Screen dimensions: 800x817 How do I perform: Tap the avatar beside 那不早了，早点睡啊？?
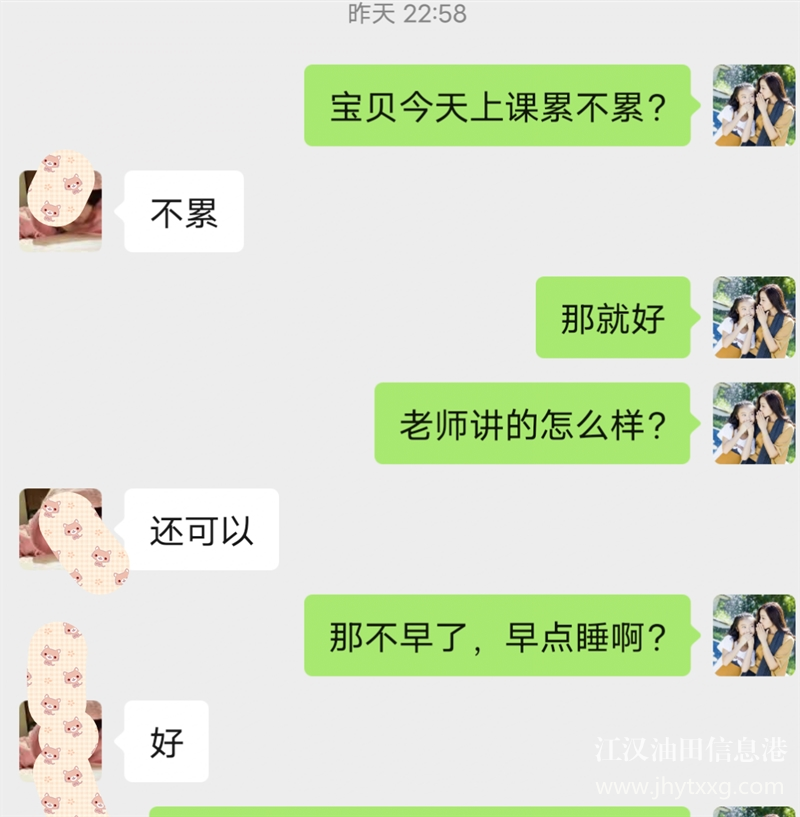click(x=754, y=635)
